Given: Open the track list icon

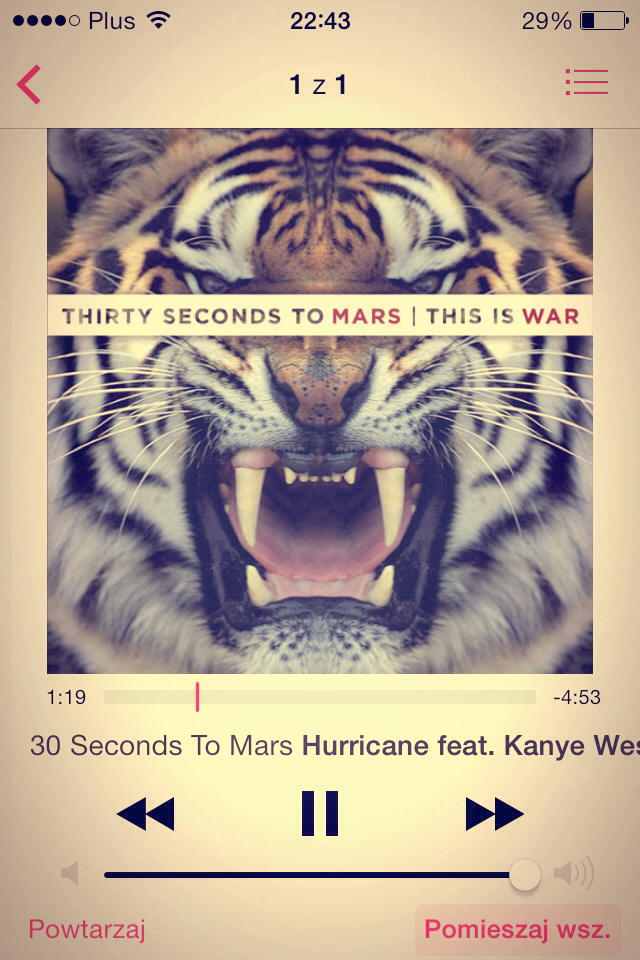Looking at the screenshot, I should 586,83.
